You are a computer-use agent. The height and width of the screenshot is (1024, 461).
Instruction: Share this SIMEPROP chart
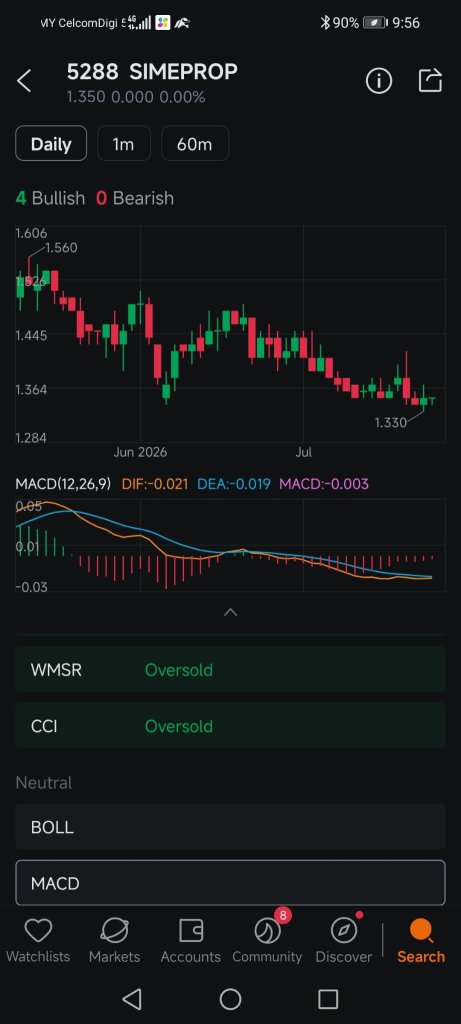tap(430, 81)
